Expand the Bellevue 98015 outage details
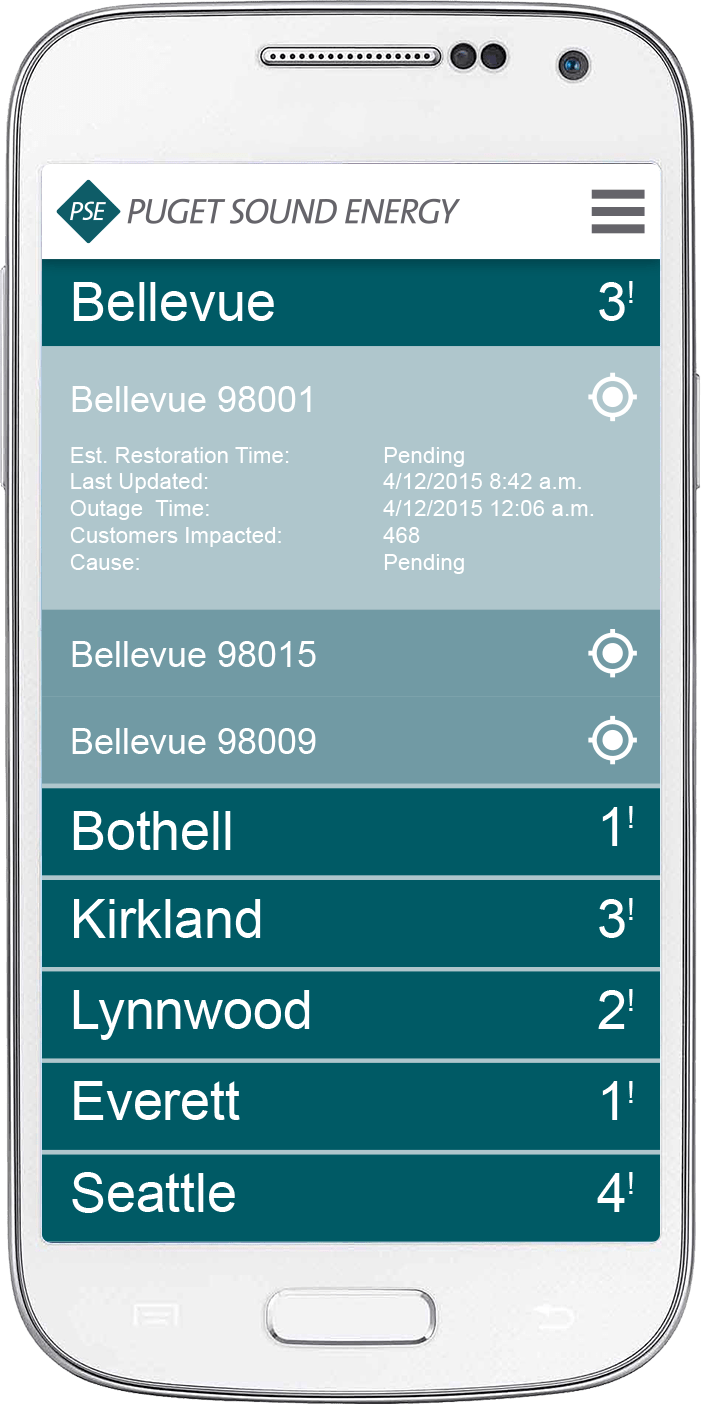 [351, 654]
